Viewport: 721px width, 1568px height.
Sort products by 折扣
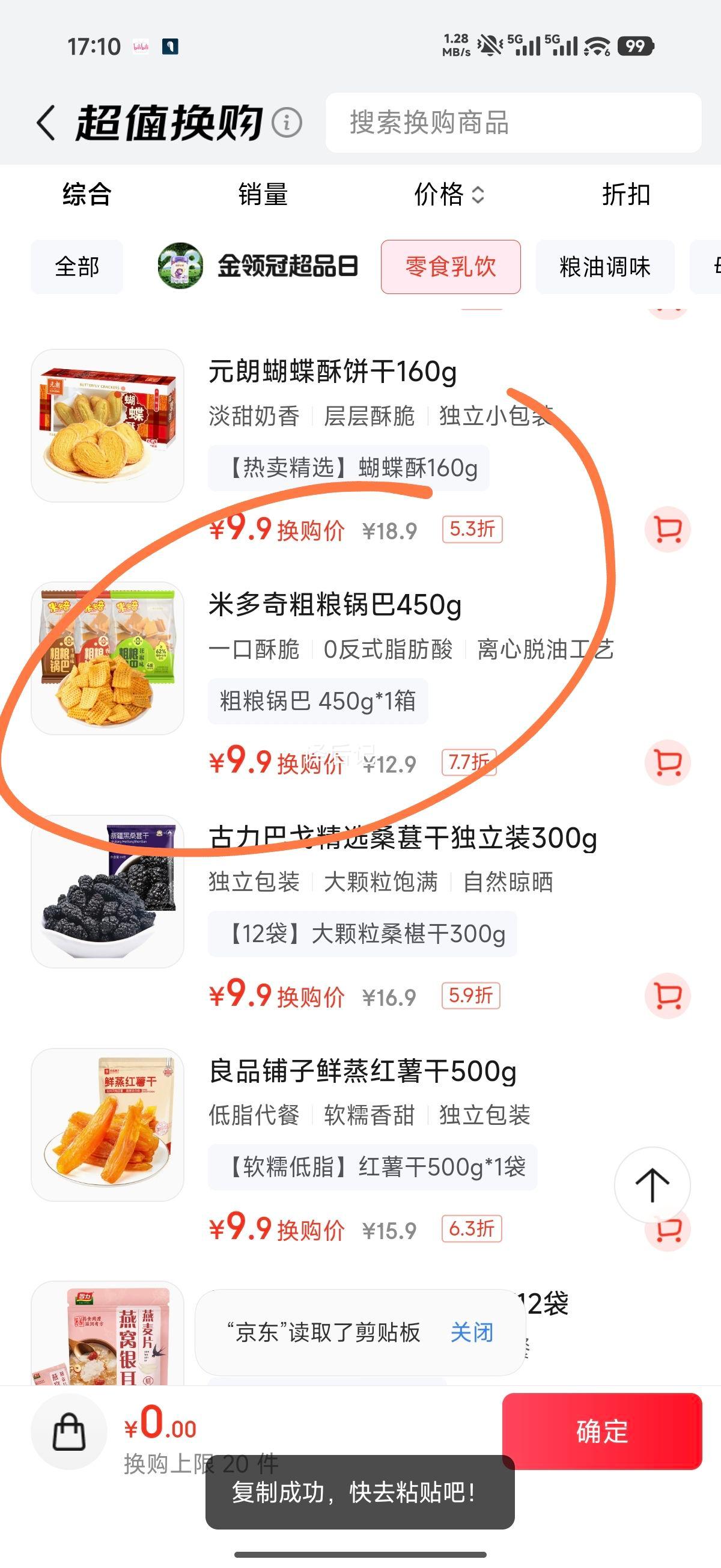coord(626,195)
